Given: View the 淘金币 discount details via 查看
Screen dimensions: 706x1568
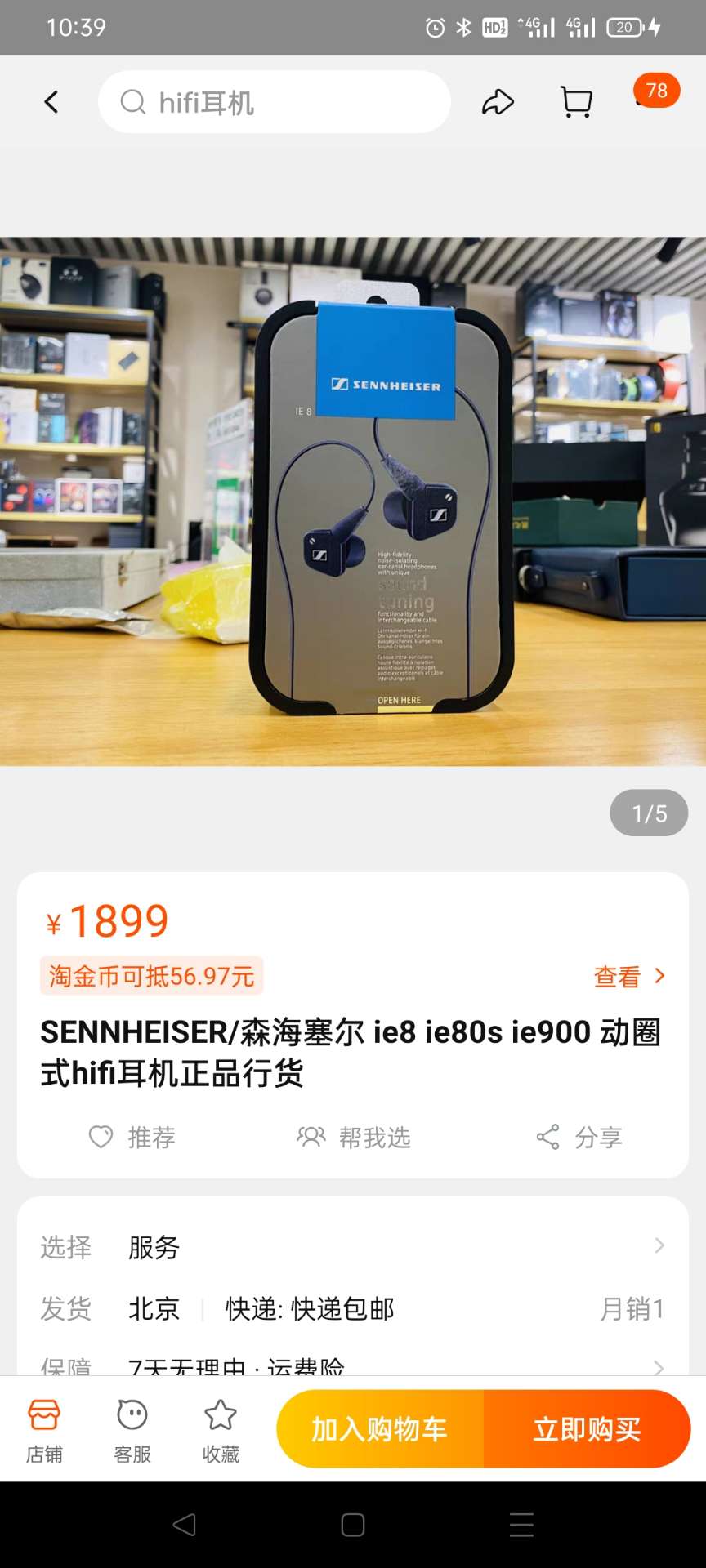Looking at the screenshot, I should pos(628,976).
